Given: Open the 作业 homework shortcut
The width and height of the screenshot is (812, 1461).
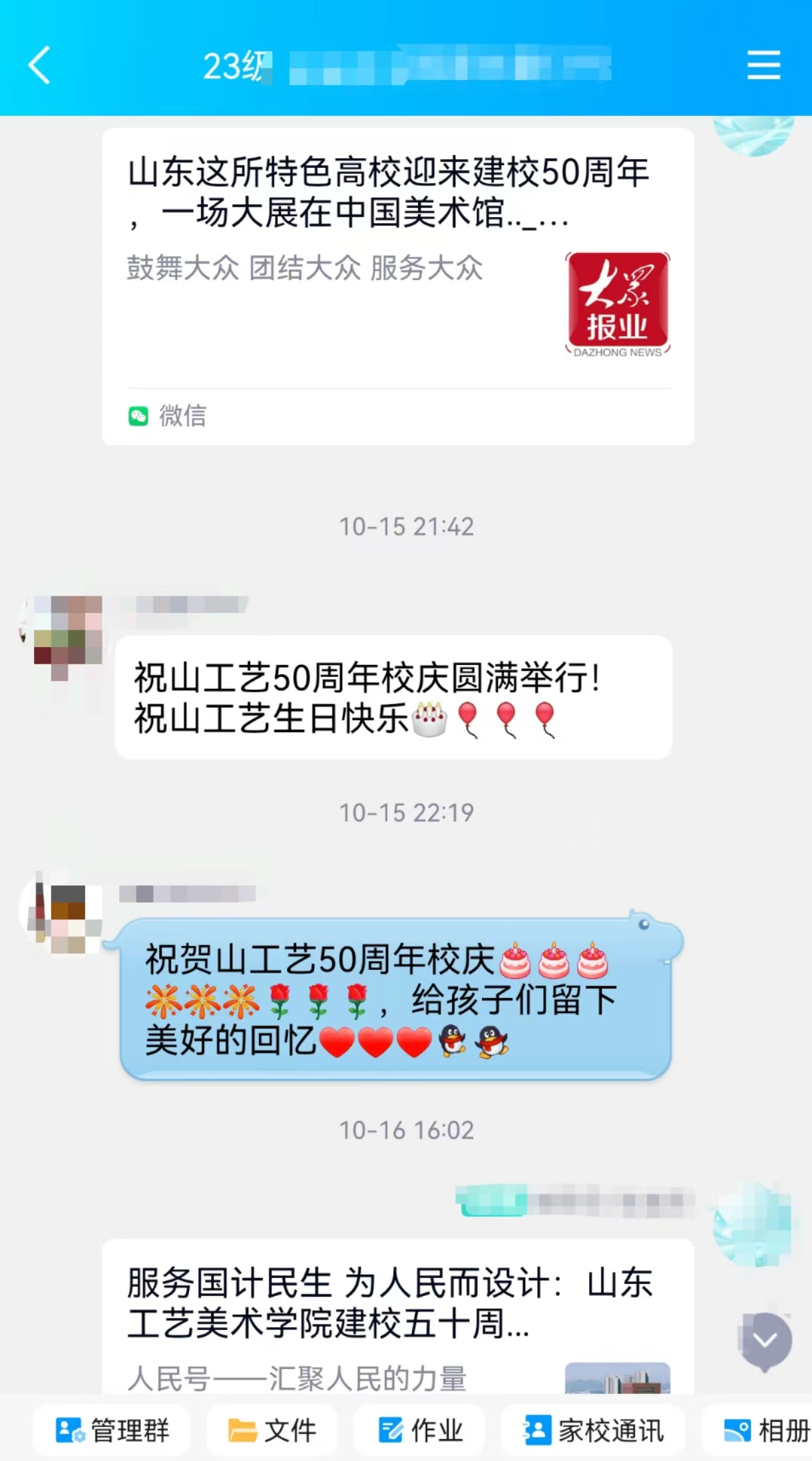Looking at the screenshot, I should (x=421, y=1430).
